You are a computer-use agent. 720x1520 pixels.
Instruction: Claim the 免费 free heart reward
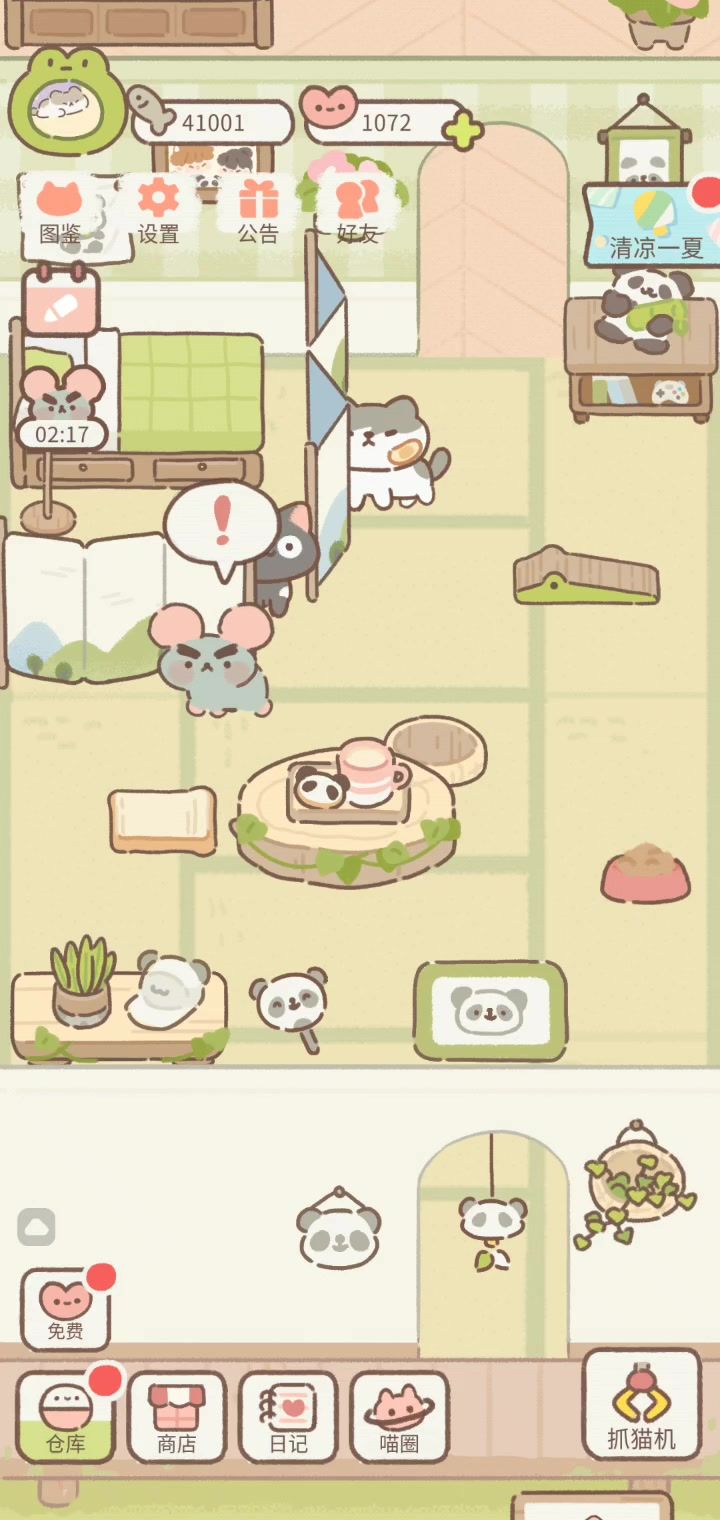(65, 1310)
